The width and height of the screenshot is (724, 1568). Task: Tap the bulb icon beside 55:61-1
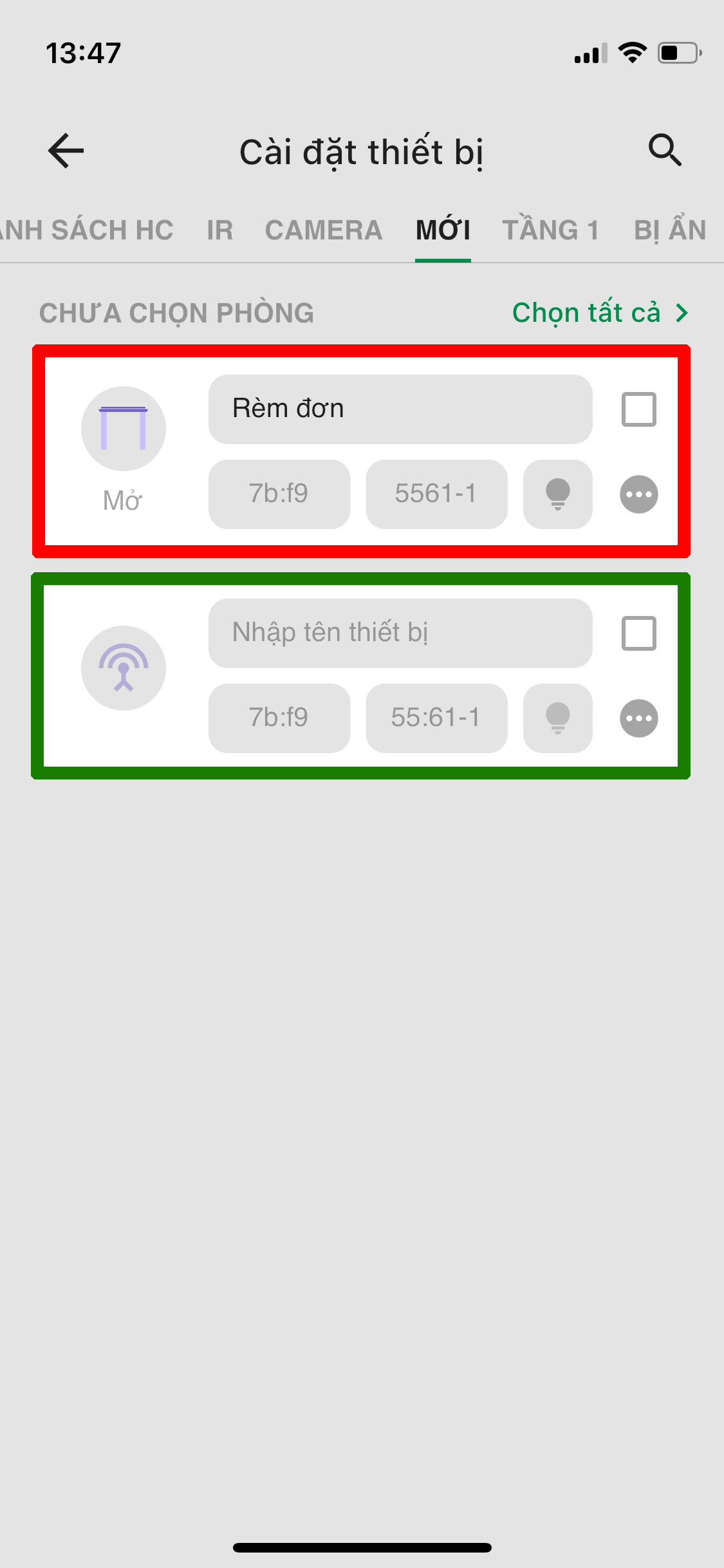pos(557,718)
